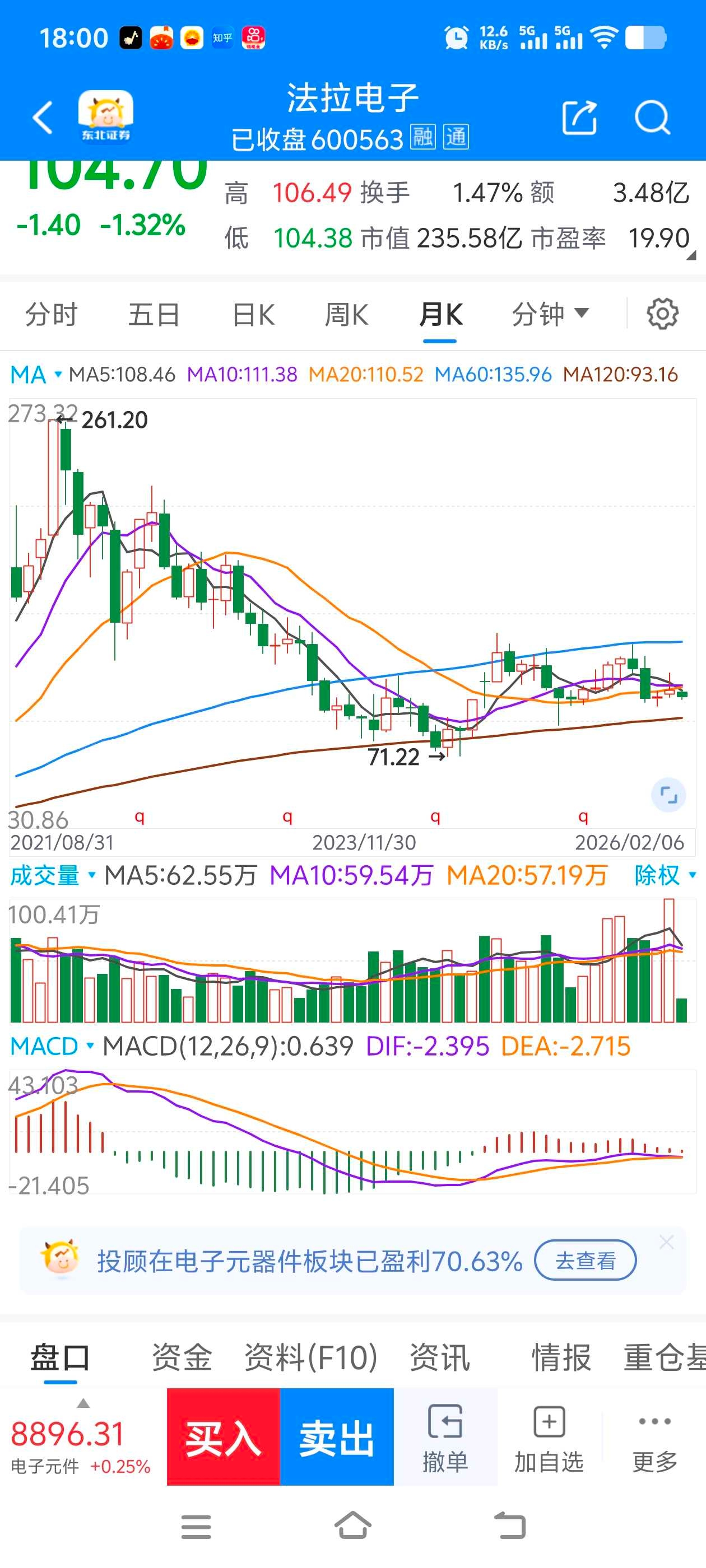The height and width of the screenshot is (1568, 706).
Task: Switch to the 五日 chart tab
Action: coord(154,315)
